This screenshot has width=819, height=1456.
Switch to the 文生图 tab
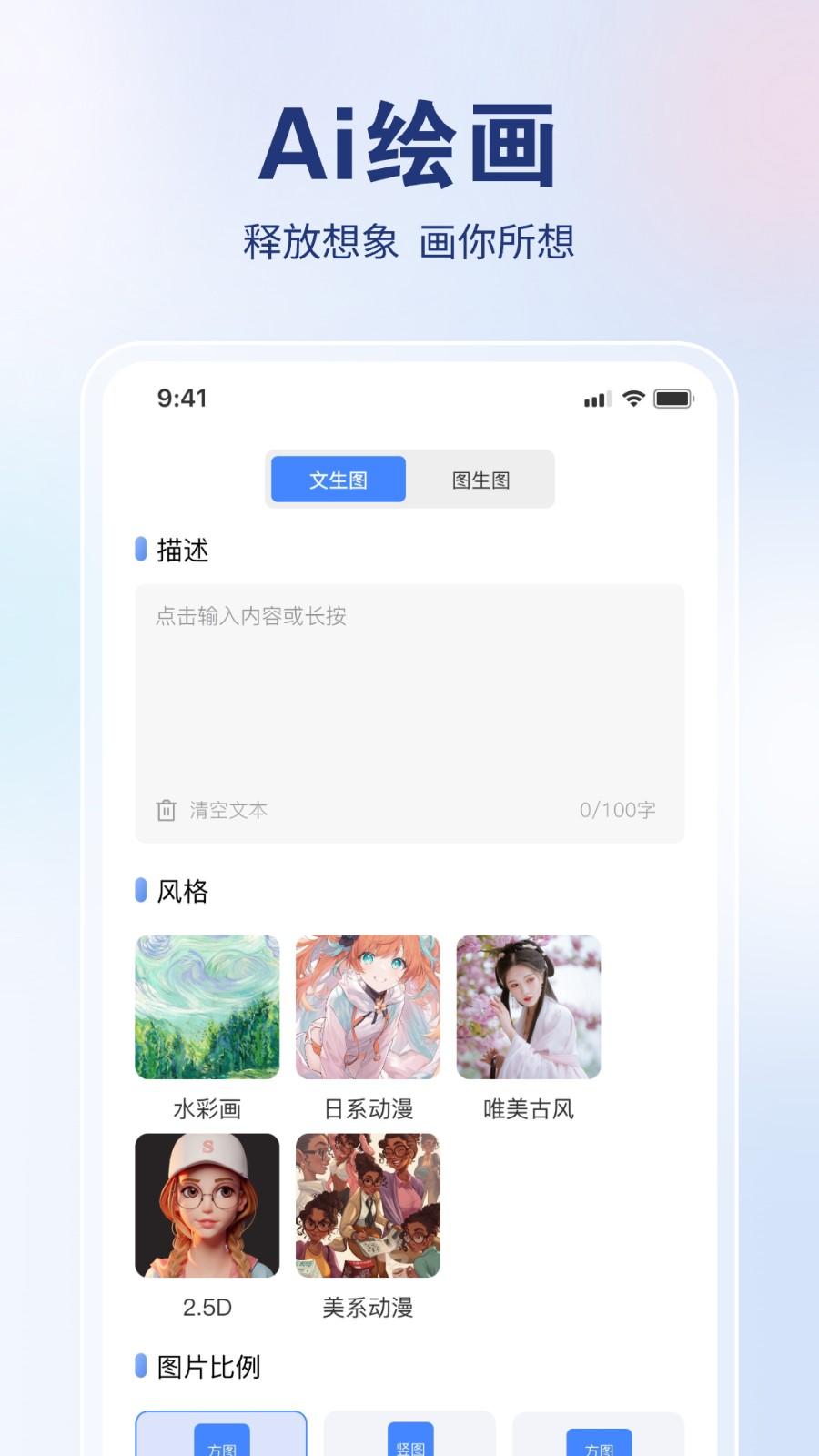coord(338,479)
